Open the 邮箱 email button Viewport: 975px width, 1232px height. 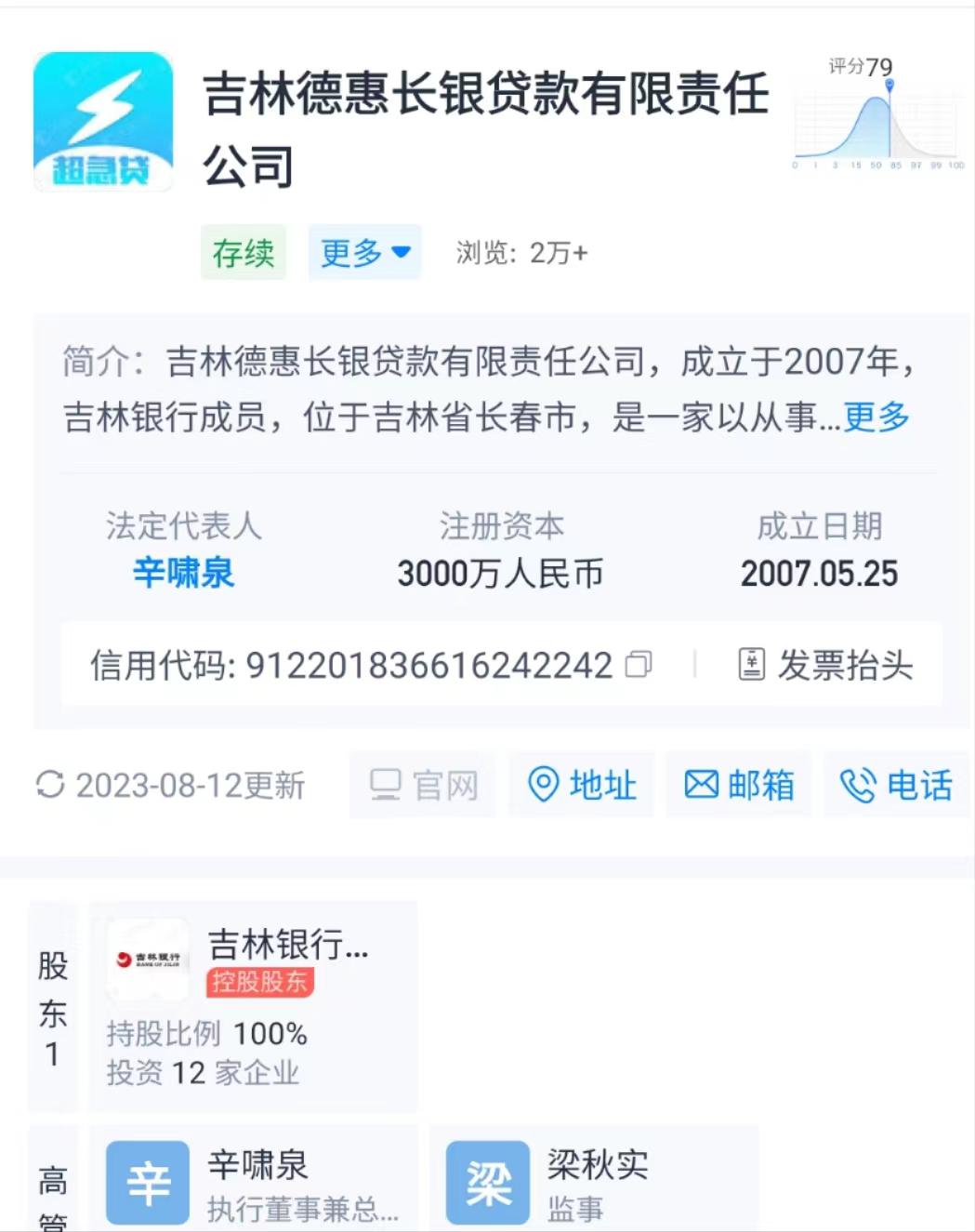click(739, 785)
